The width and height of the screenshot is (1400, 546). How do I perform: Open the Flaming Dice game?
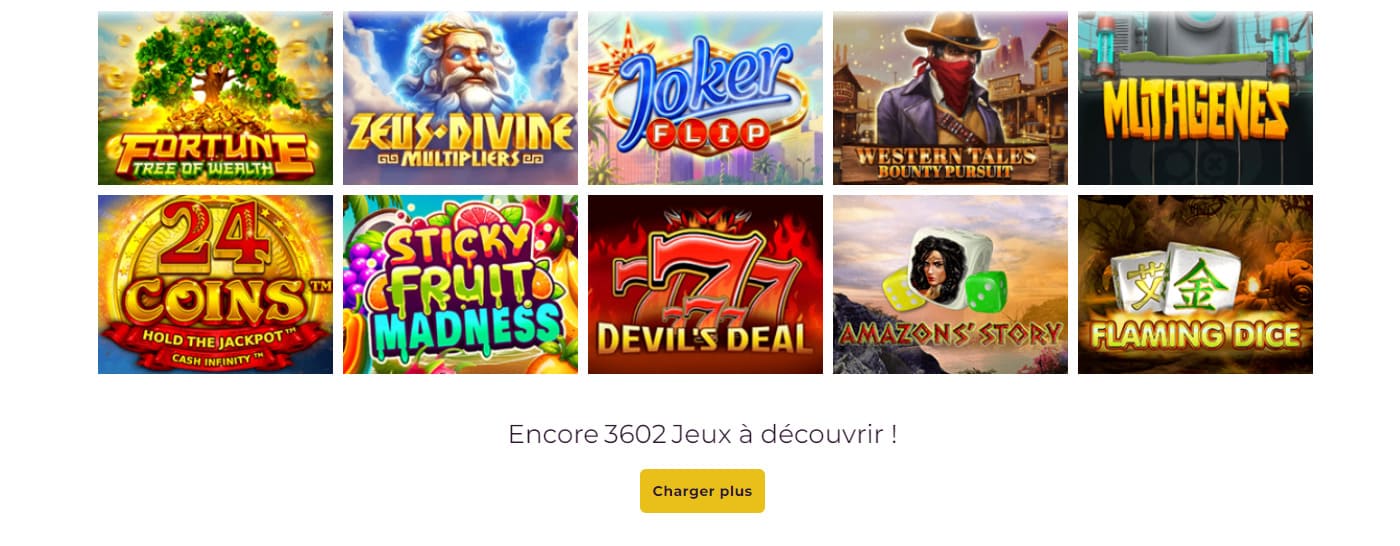pyautogui.click(x=1195, y=284)
